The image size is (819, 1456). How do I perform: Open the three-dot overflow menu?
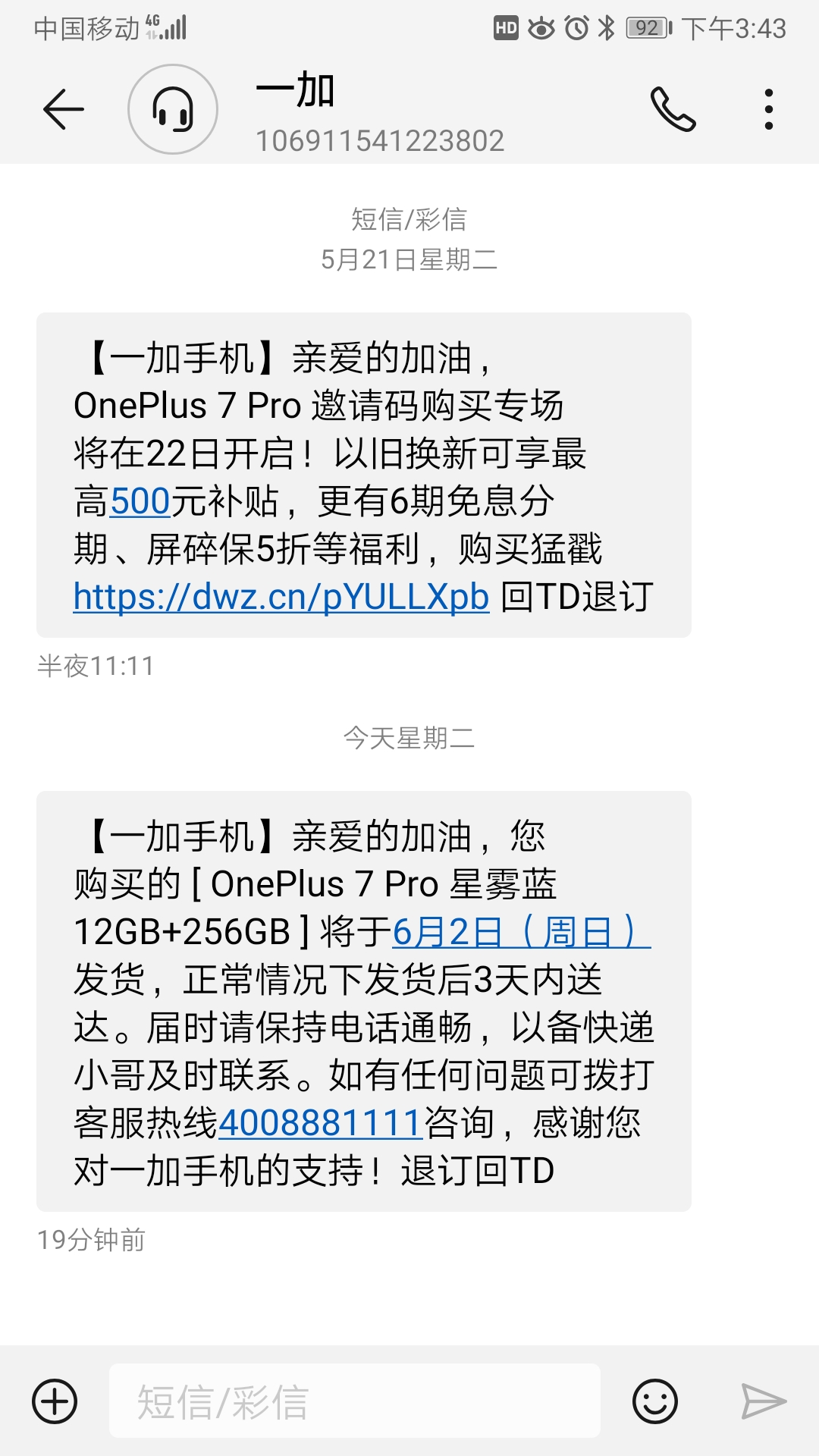click(x=769, y=109)
